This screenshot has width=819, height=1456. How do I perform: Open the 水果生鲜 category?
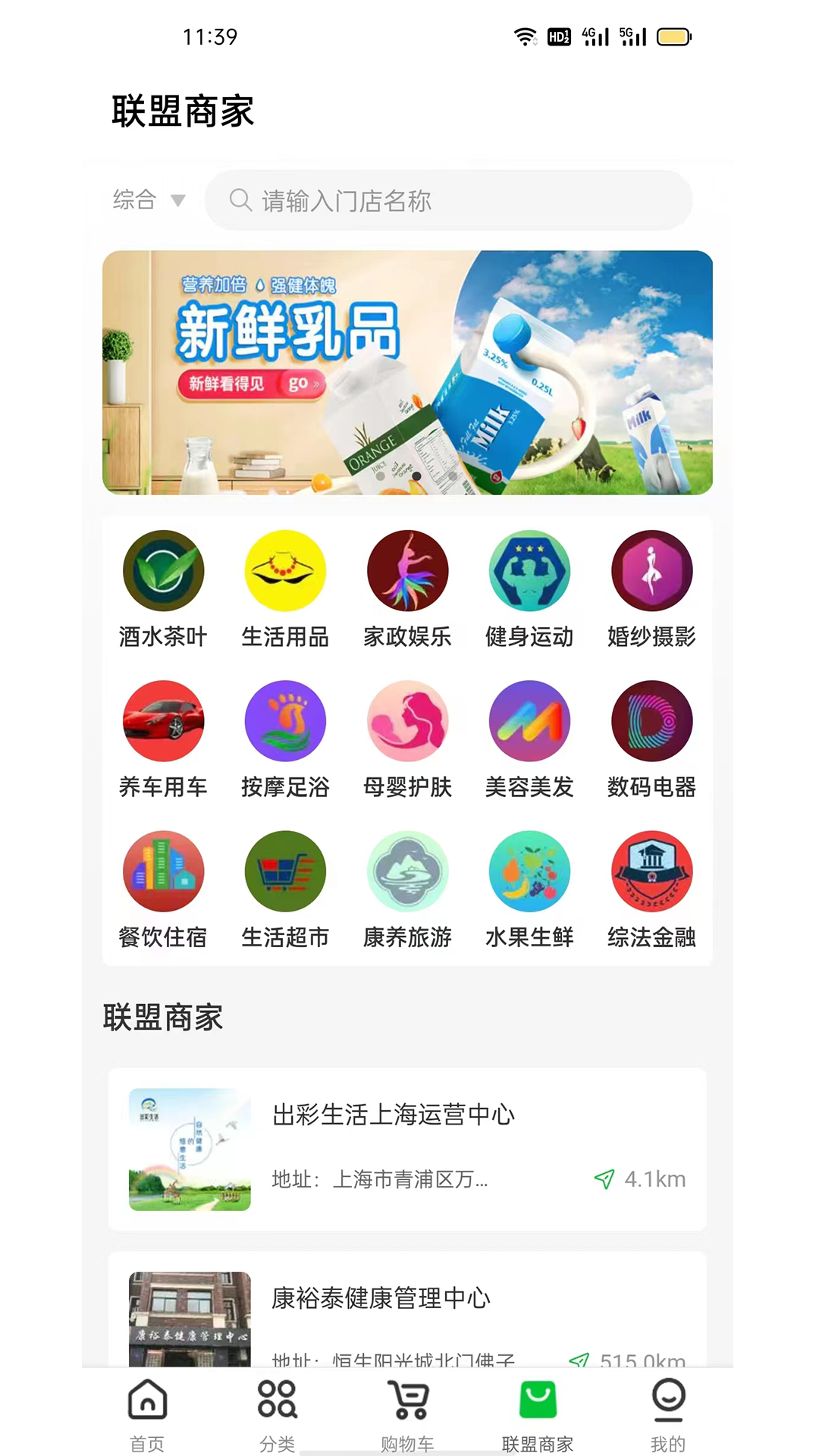[529, 871]
